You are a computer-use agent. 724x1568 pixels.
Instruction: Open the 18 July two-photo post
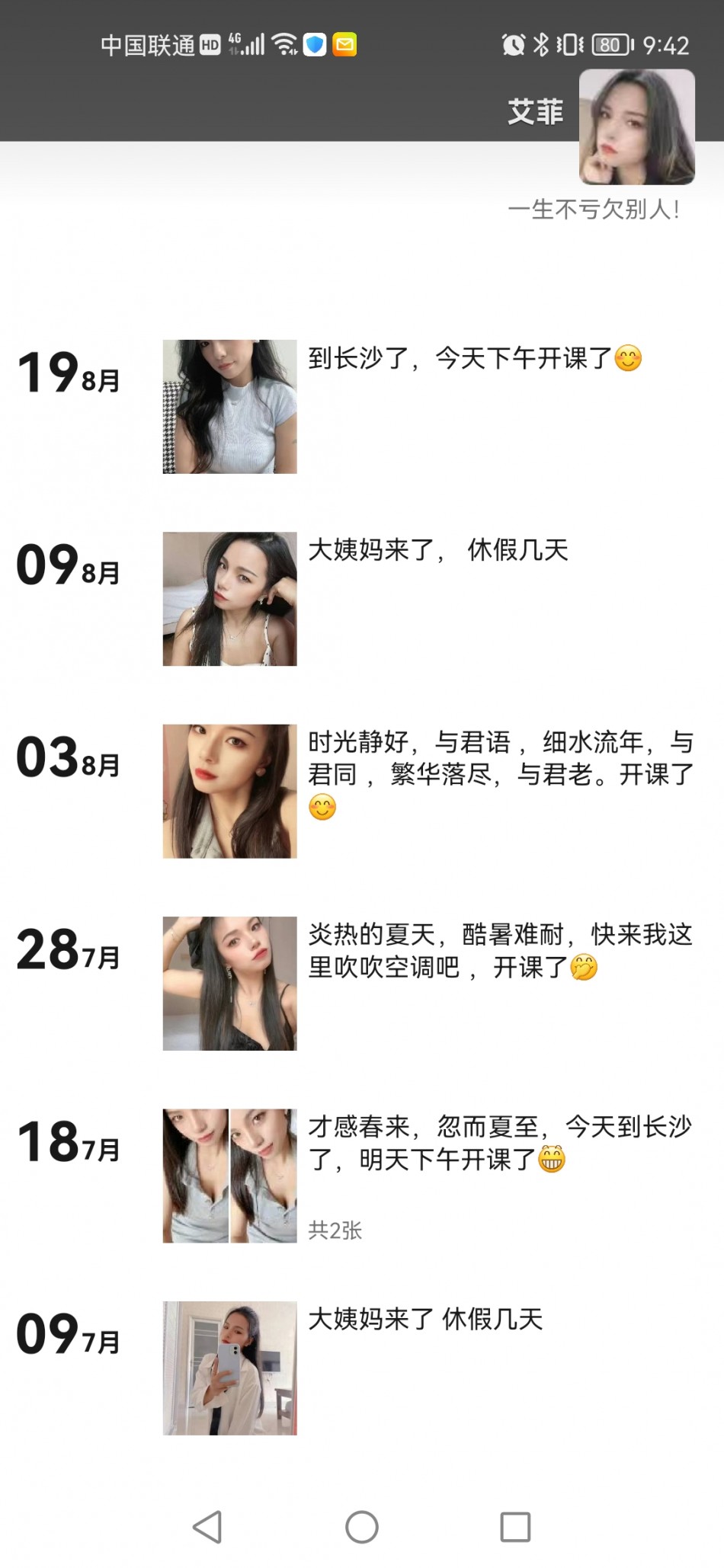229,1176
